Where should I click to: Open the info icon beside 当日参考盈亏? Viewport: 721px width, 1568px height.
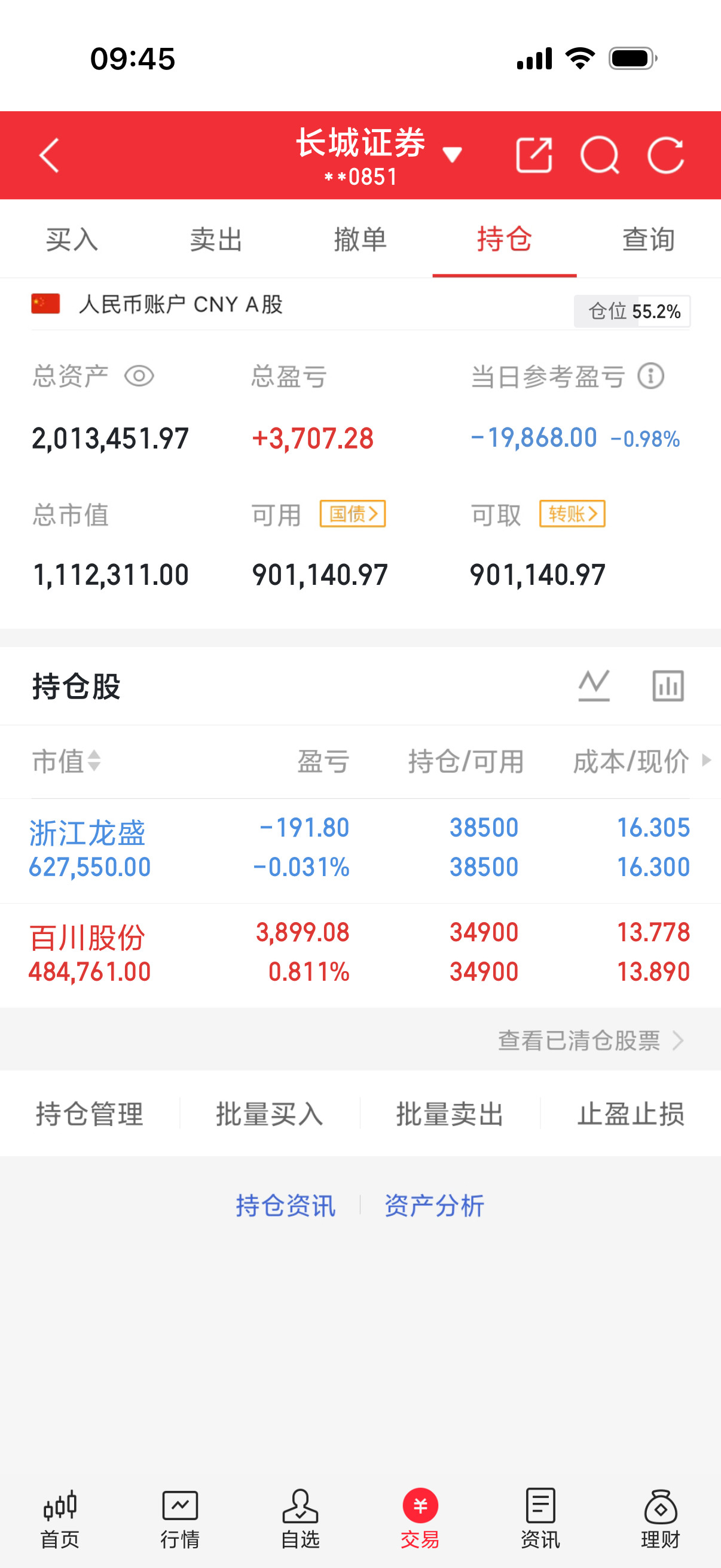(x=650, y=376)
